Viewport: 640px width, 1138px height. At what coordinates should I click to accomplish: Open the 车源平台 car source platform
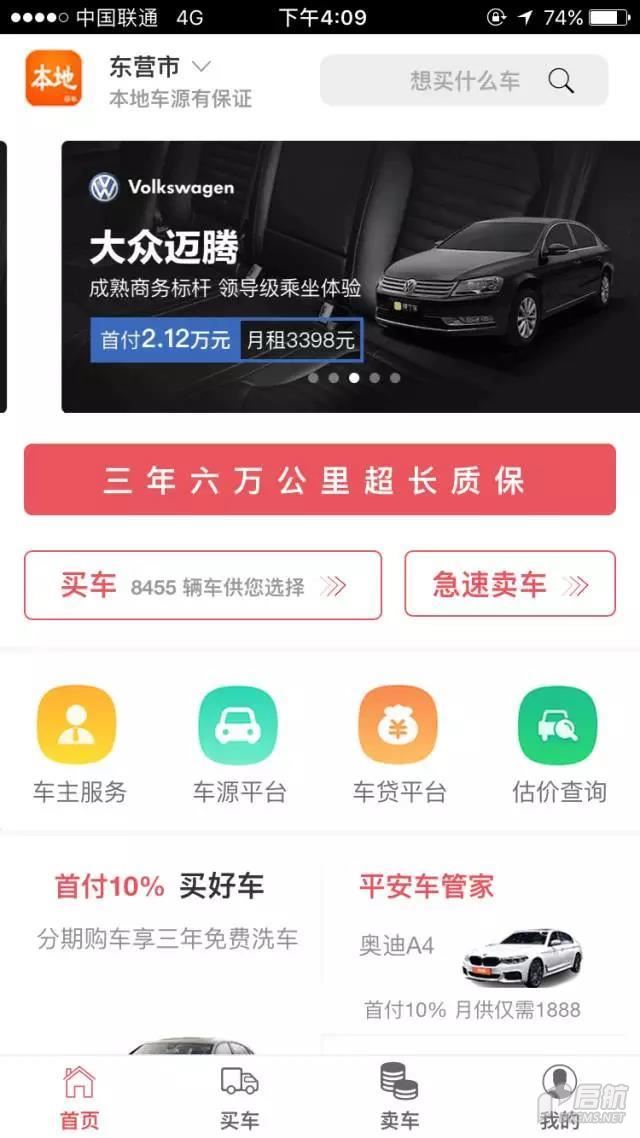pos(239,744)
